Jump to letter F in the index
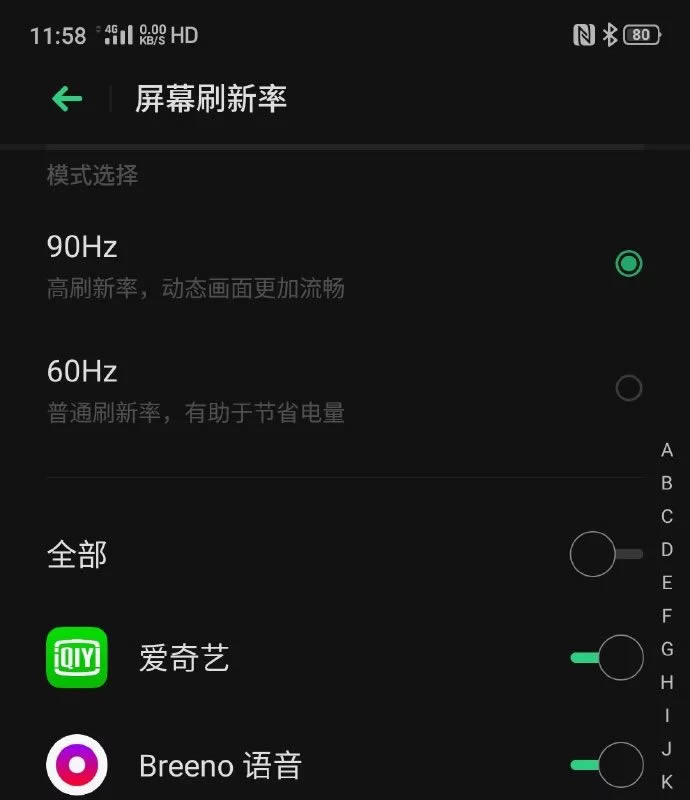The height and width of the screenshot is (800, 690). [x=667, y=616]
